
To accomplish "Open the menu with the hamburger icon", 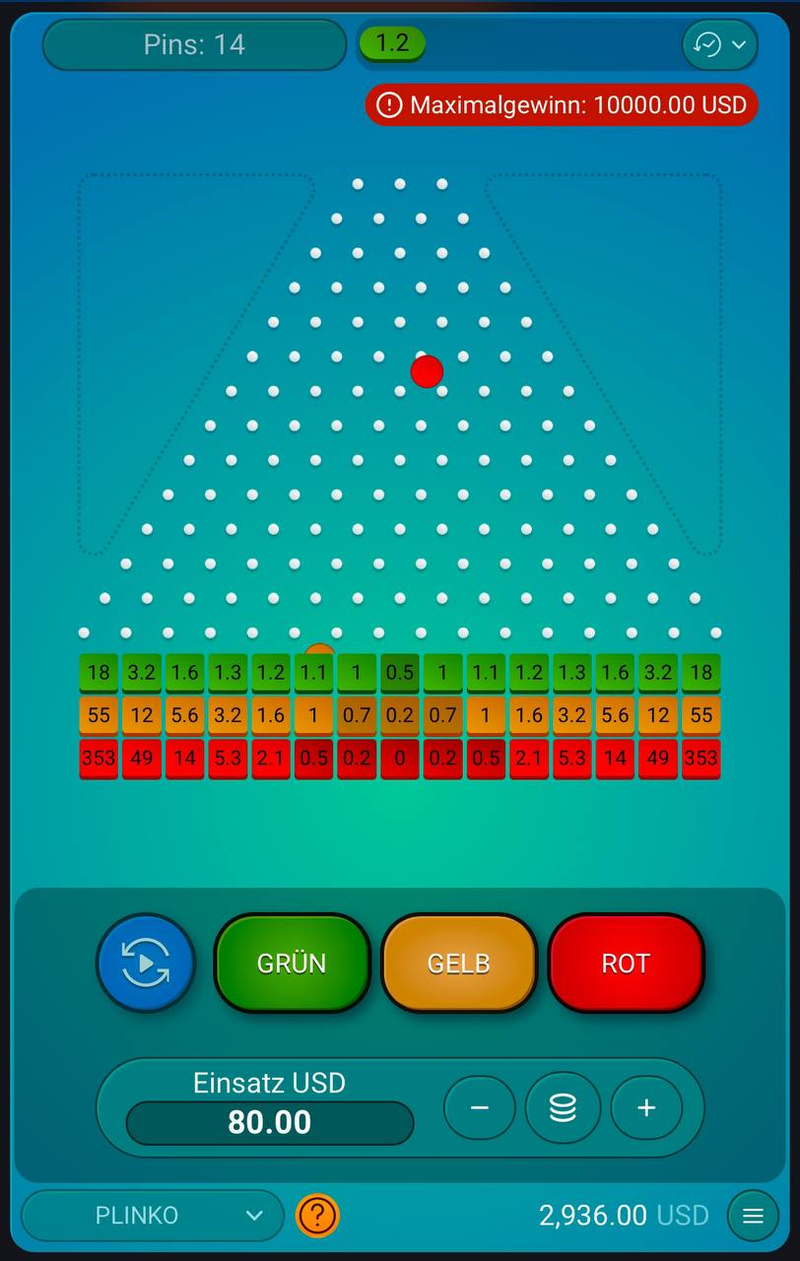I will tap(753, 1215).
